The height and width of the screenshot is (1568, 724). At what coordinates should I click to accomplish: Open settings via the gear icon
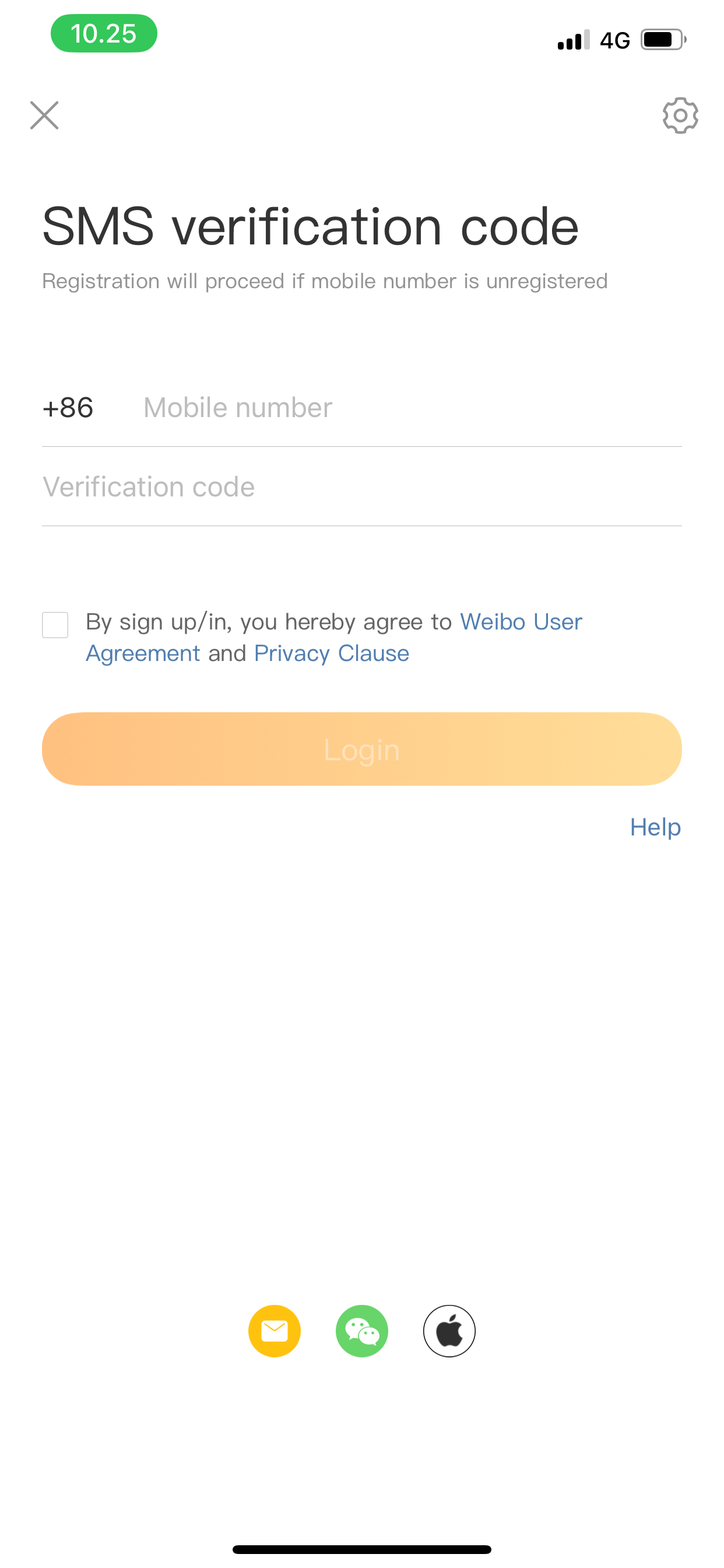[680, 116]
